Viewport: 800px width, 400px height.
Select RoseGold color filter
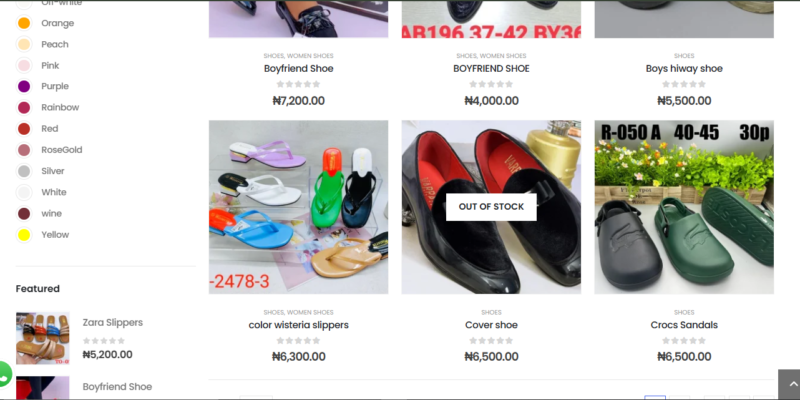[61, 149]
